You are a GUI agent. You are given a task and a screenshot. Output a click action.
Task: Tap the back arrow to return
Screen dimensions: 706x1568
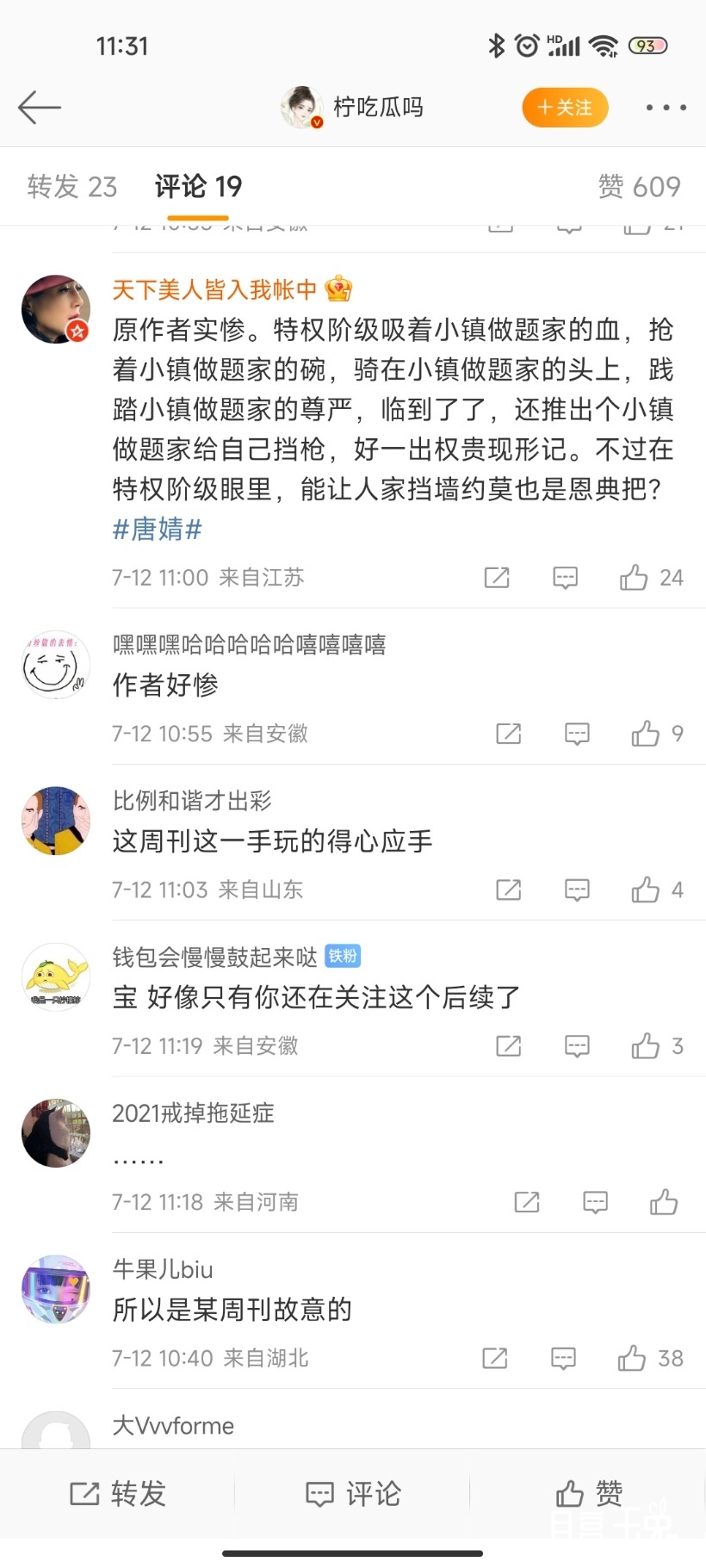click(x=40, y=107)
